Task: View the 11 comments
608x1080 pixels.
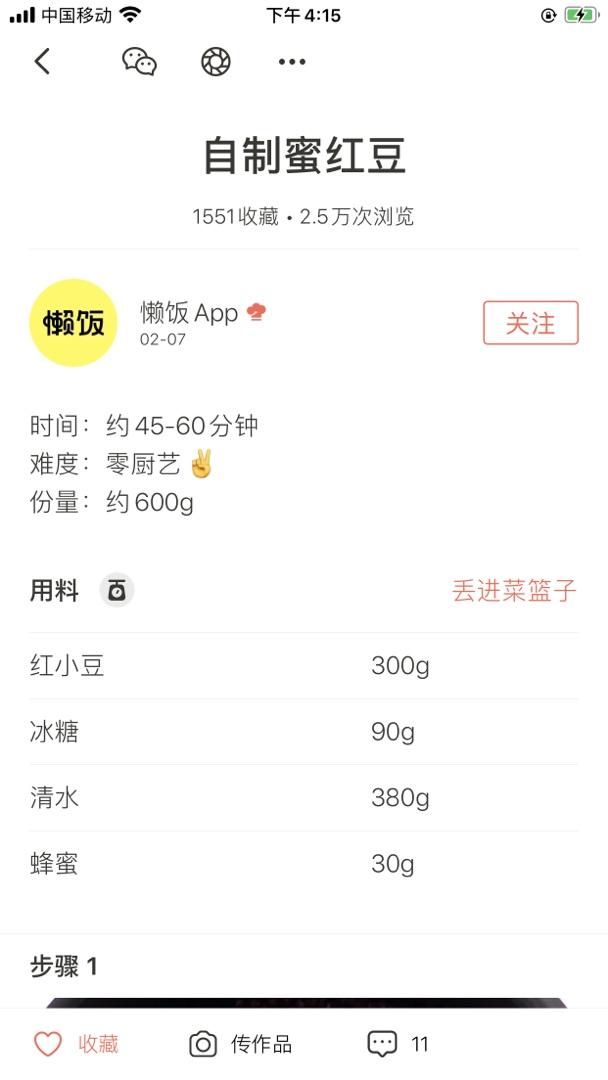Action: click(x=397, y=1044)
